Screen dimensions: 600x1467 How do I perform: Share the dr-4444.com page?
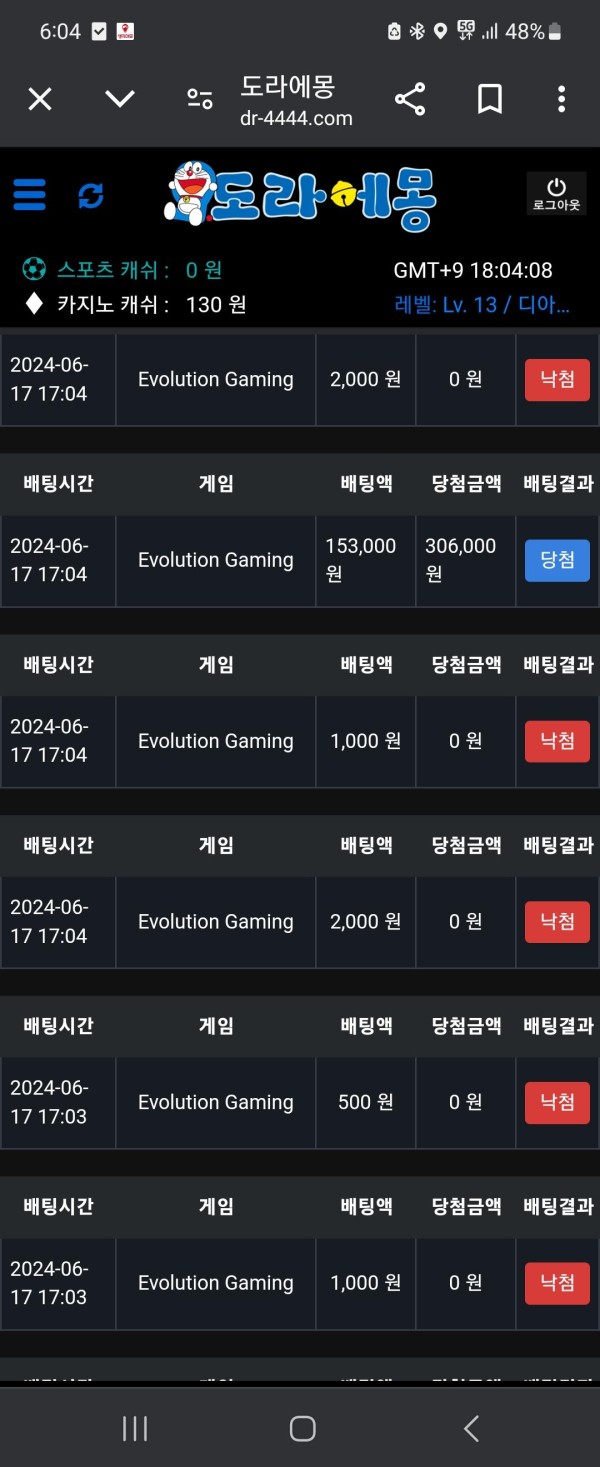[x=410, y=99]
